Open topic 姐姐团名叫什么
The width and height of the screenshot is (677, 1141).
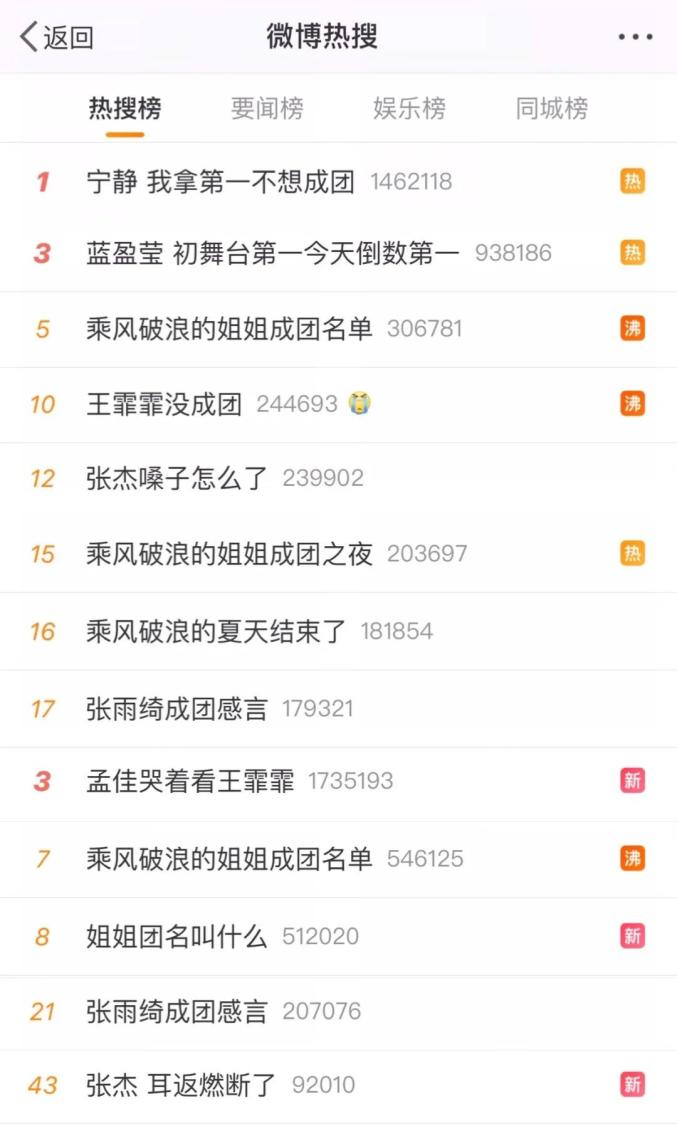pyautogui.click(x=177, y=936)
